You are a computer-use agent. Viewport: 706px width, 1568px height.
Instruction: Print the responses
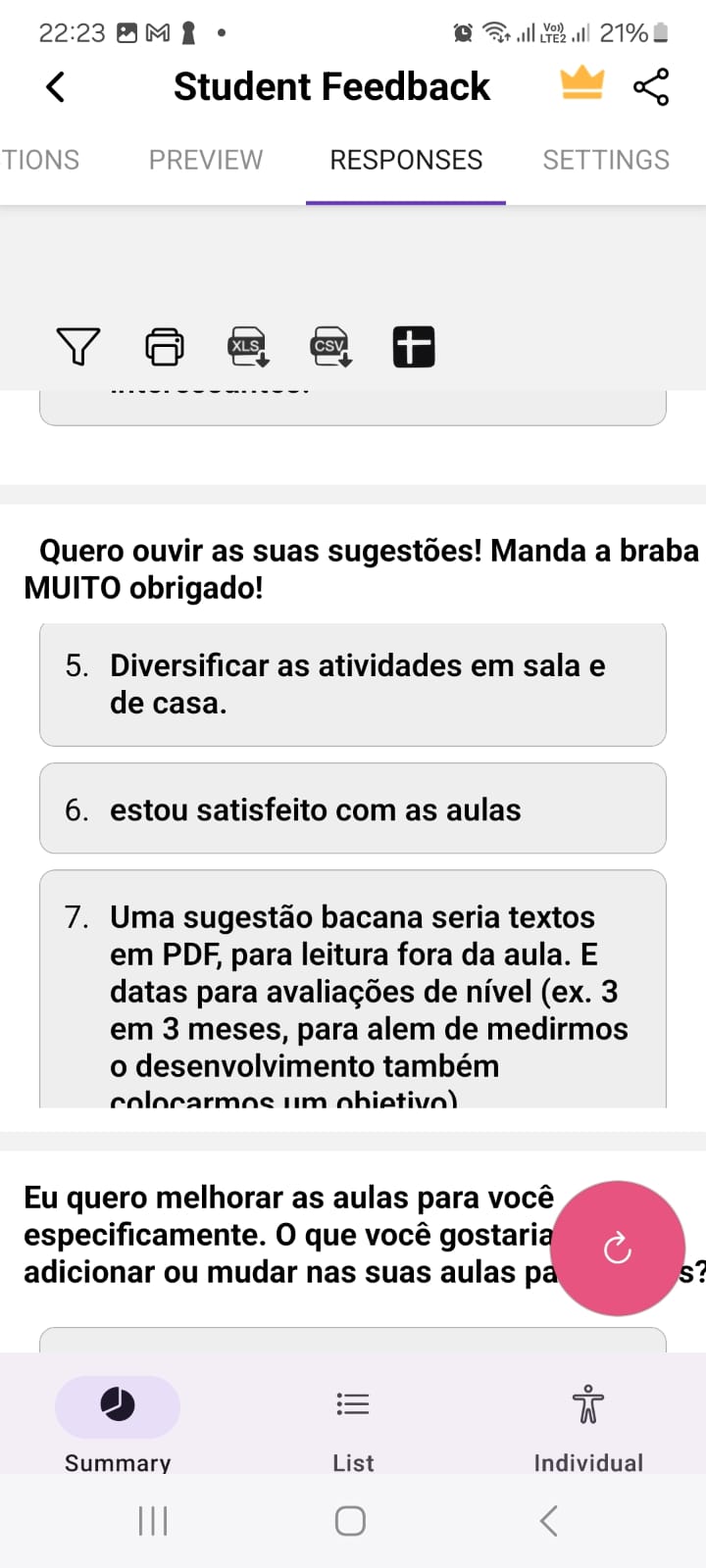pos(165,347)
